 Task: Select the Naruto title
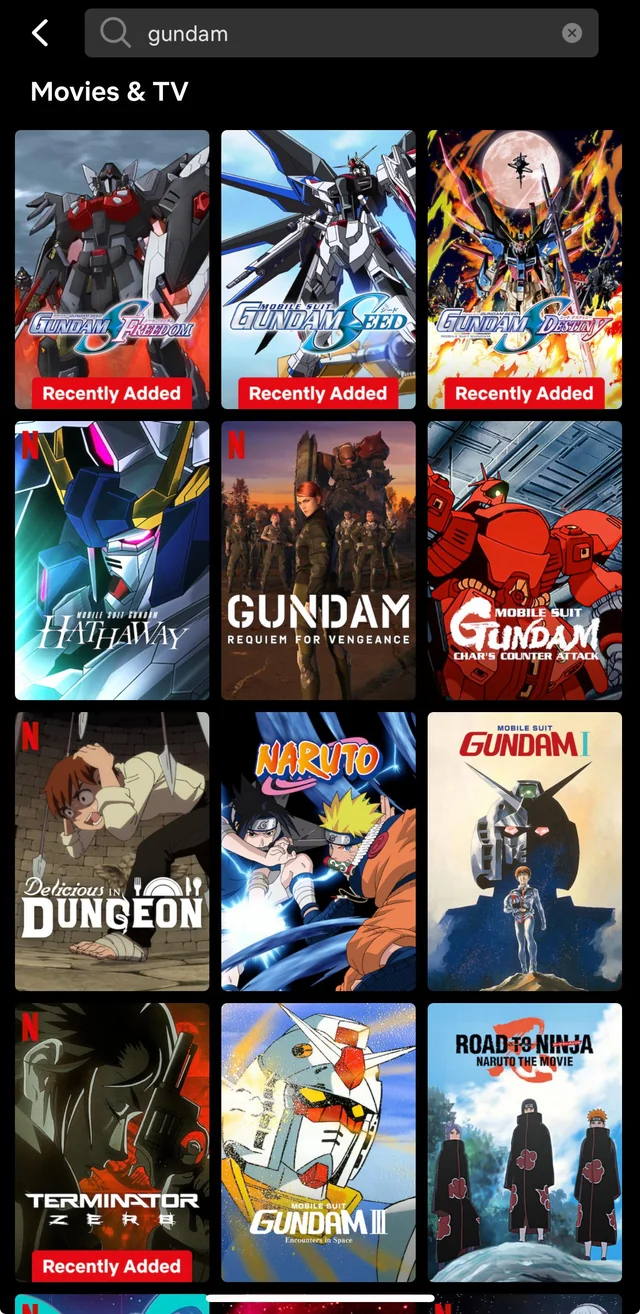(318, 851)
